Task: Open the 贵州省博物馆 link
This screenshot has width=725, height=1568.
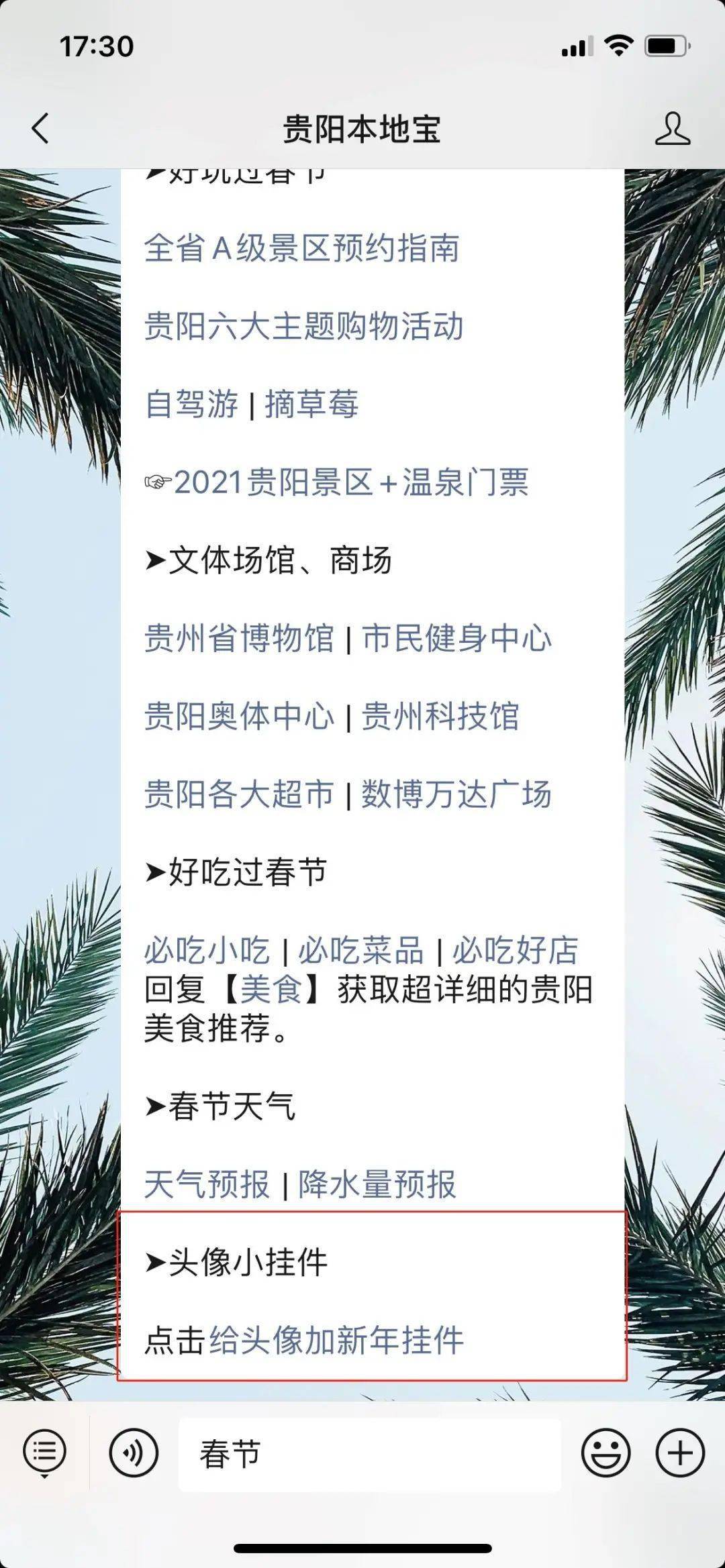Action: (239, 638)
